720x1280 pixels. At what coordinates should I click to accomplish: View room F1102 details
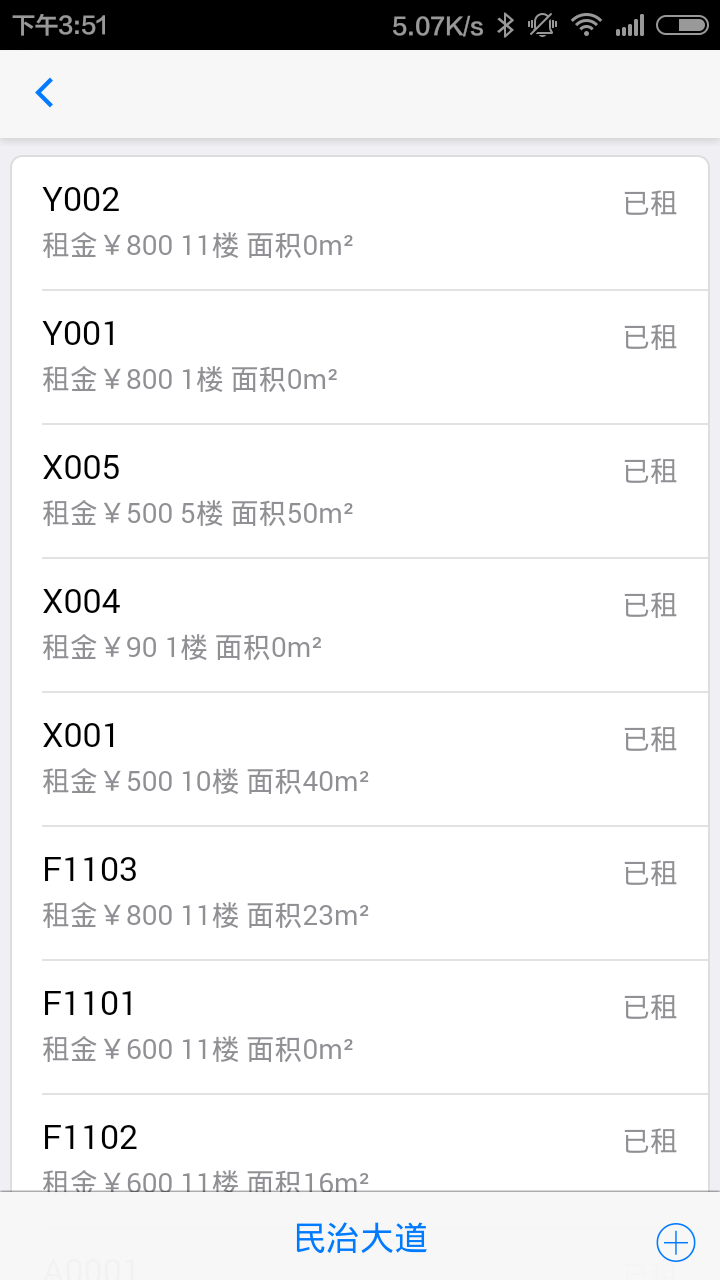pos(360,1143)
